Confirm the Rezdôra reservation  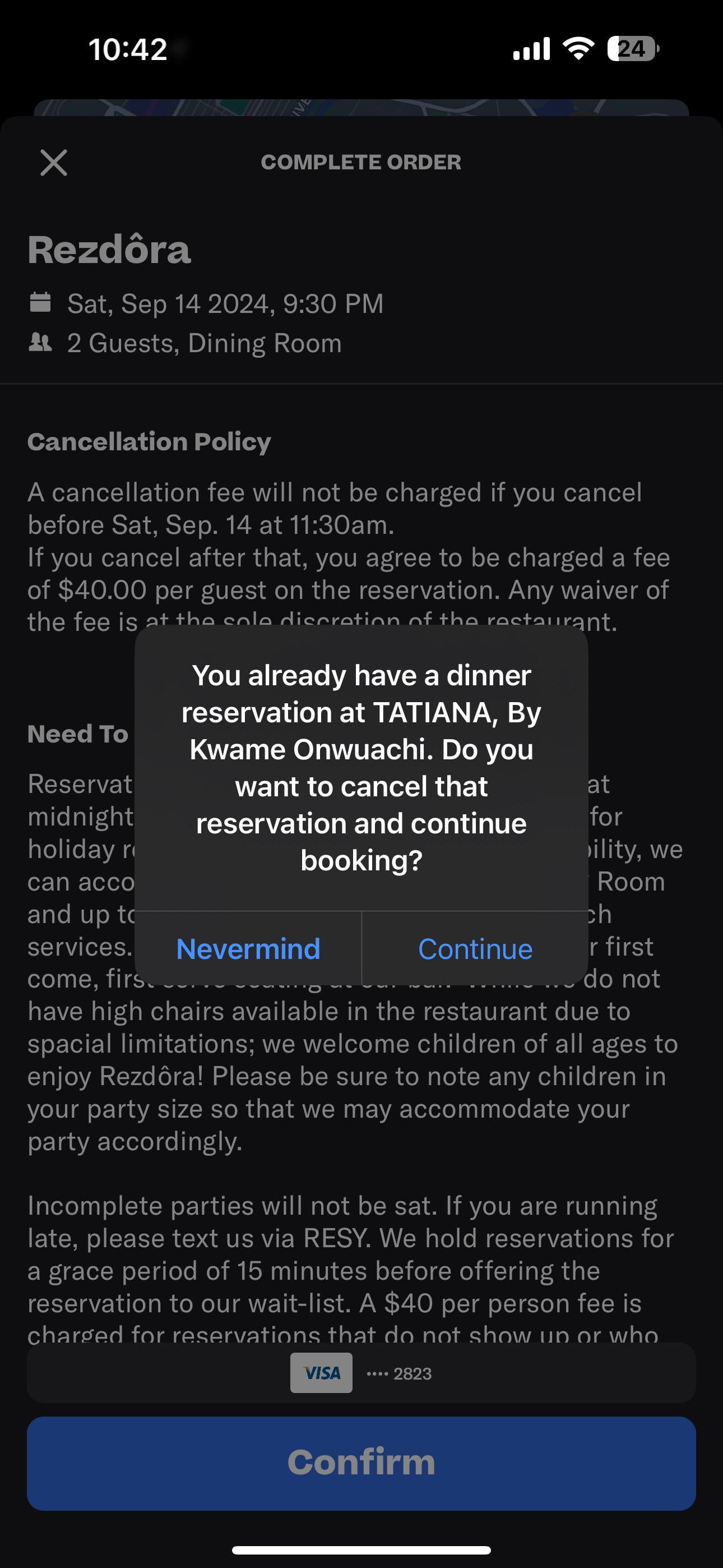point(361,1463)
